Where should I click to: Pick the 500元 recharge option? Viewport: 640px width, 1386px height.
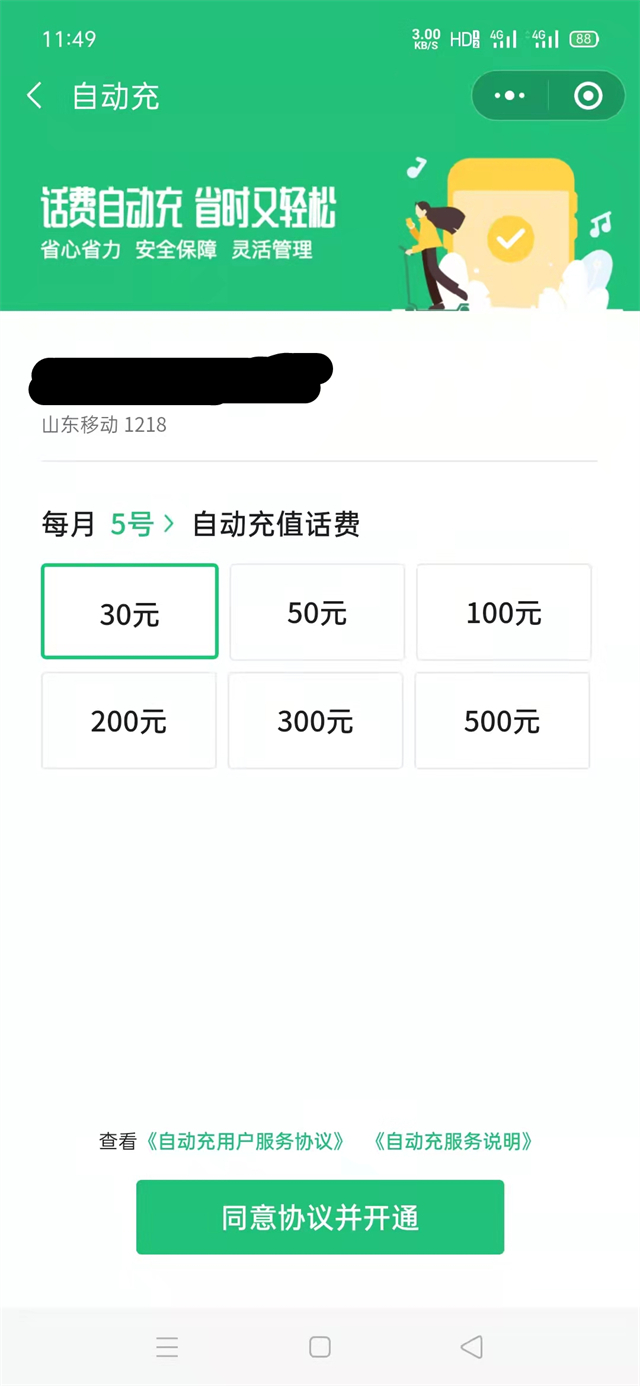tap(502, 721)
